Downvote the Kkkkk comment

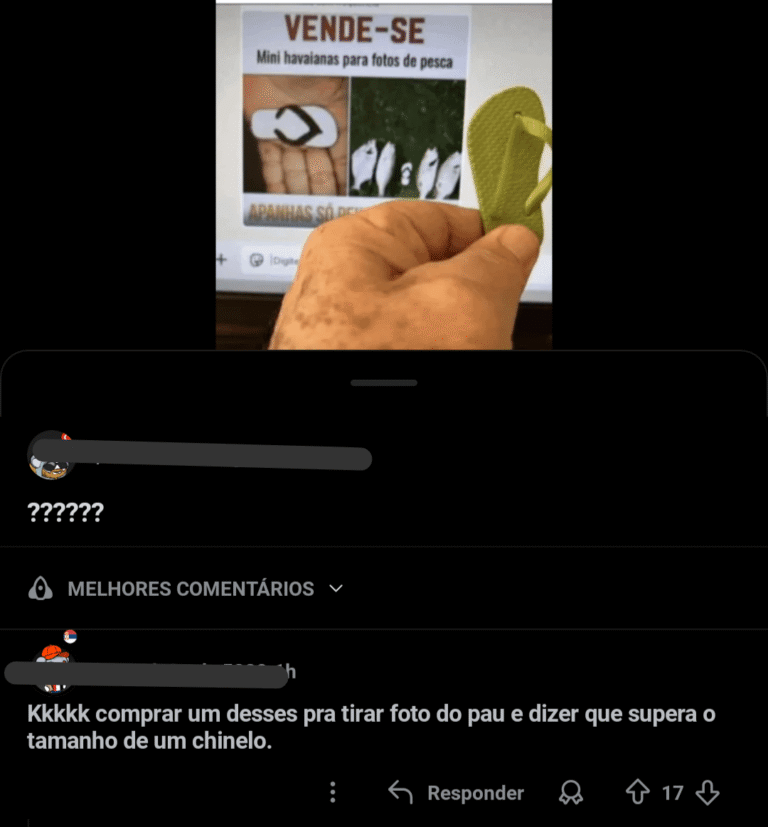(708, 793)
